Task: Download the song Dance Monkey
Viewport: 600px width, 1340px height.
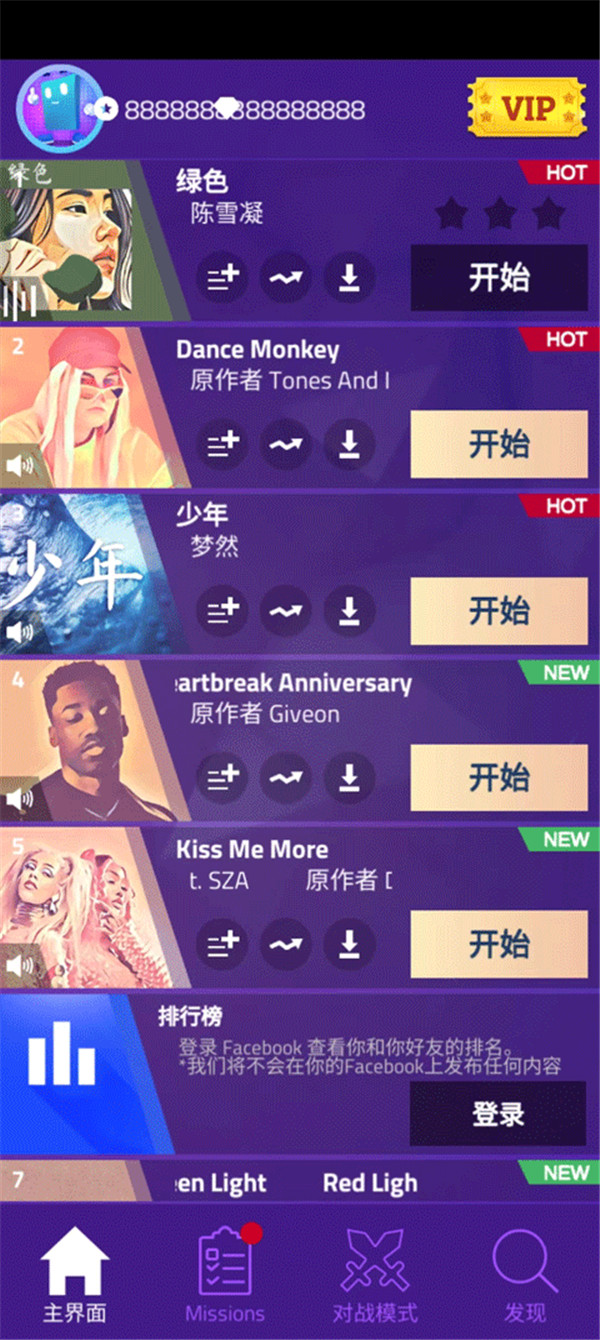Action: tap(349, 444)
